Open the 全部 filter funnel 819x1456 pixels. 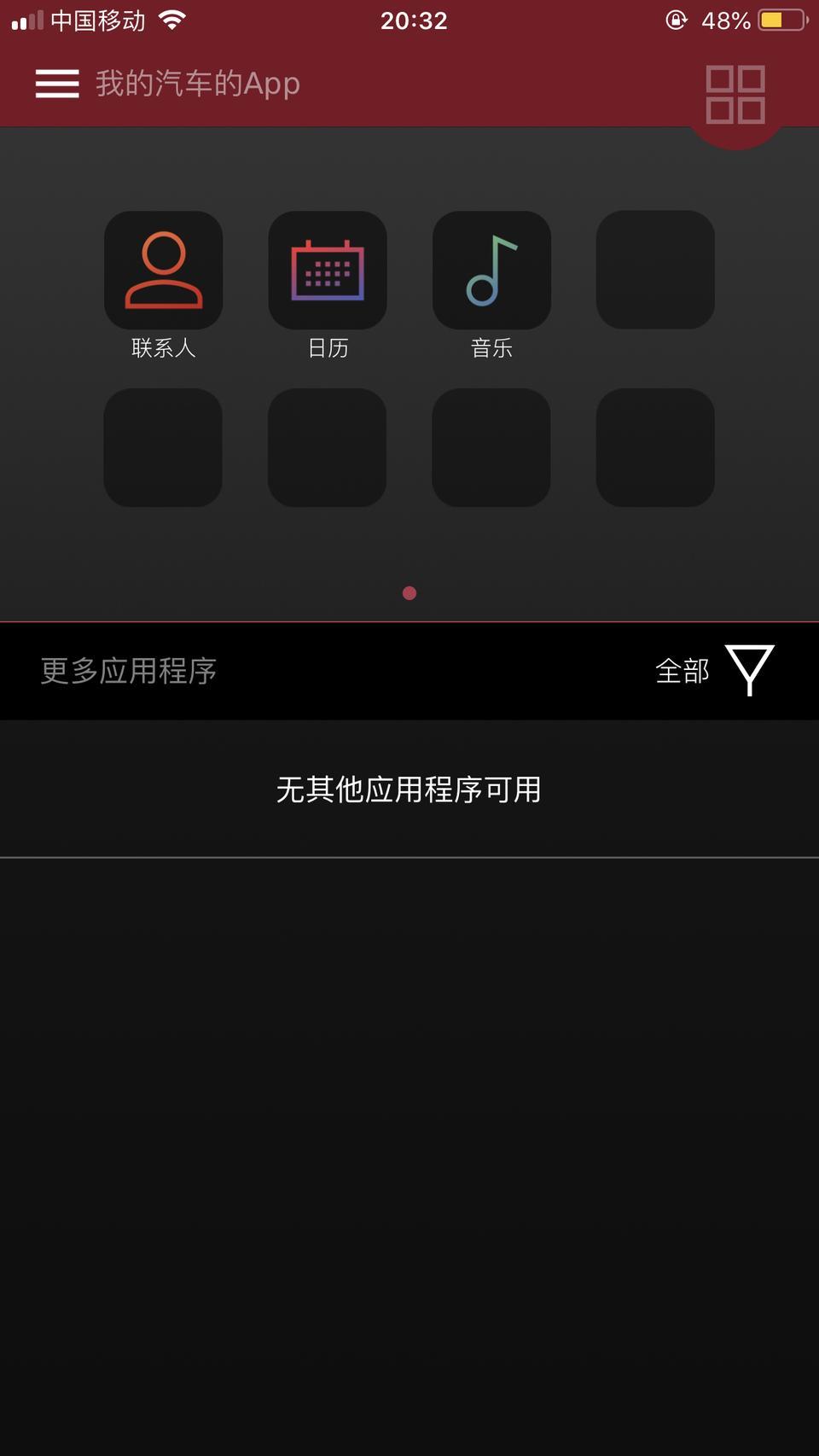click(x=749, y=670)
